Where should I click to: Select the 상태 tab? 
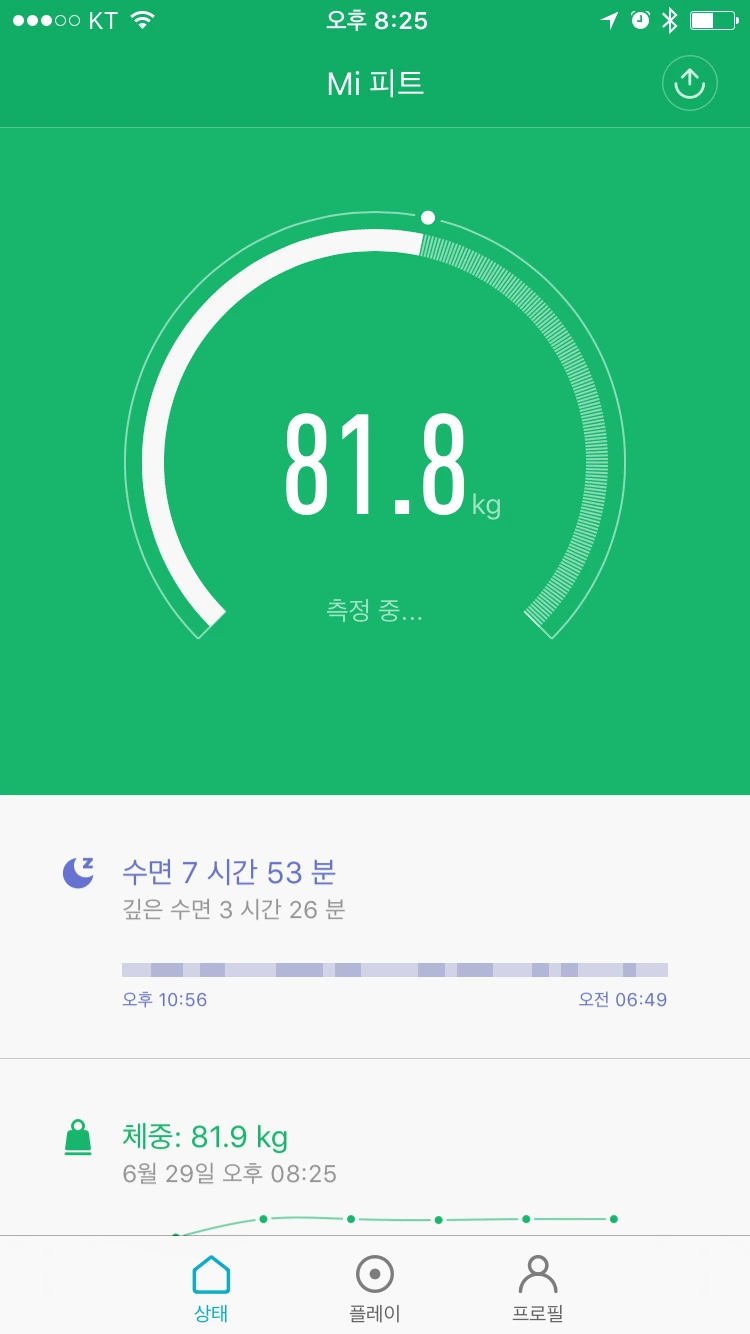click(x=211, y=1287)
